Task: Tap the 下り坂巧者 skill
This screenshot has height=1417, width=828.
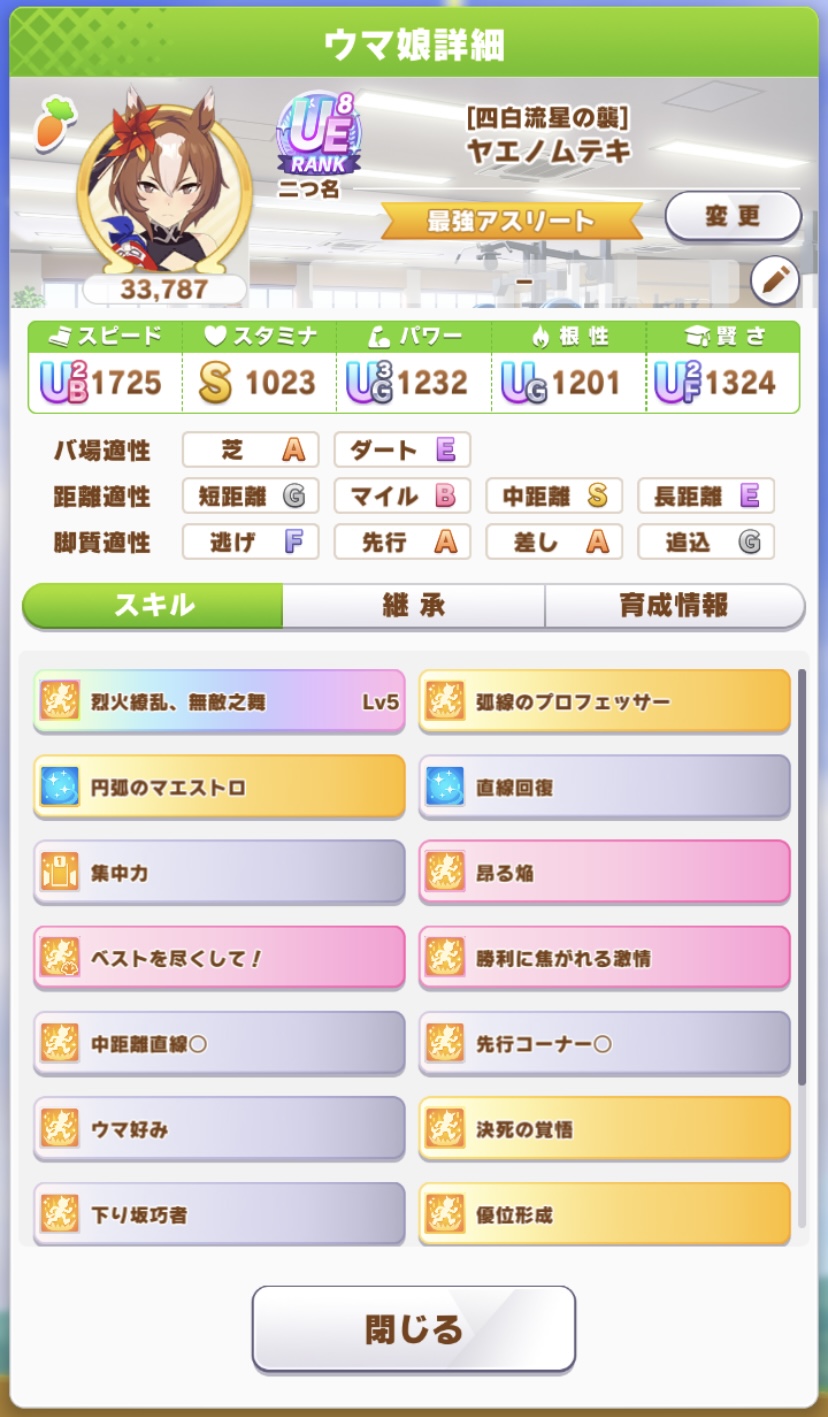Action: pos(219,1214)
